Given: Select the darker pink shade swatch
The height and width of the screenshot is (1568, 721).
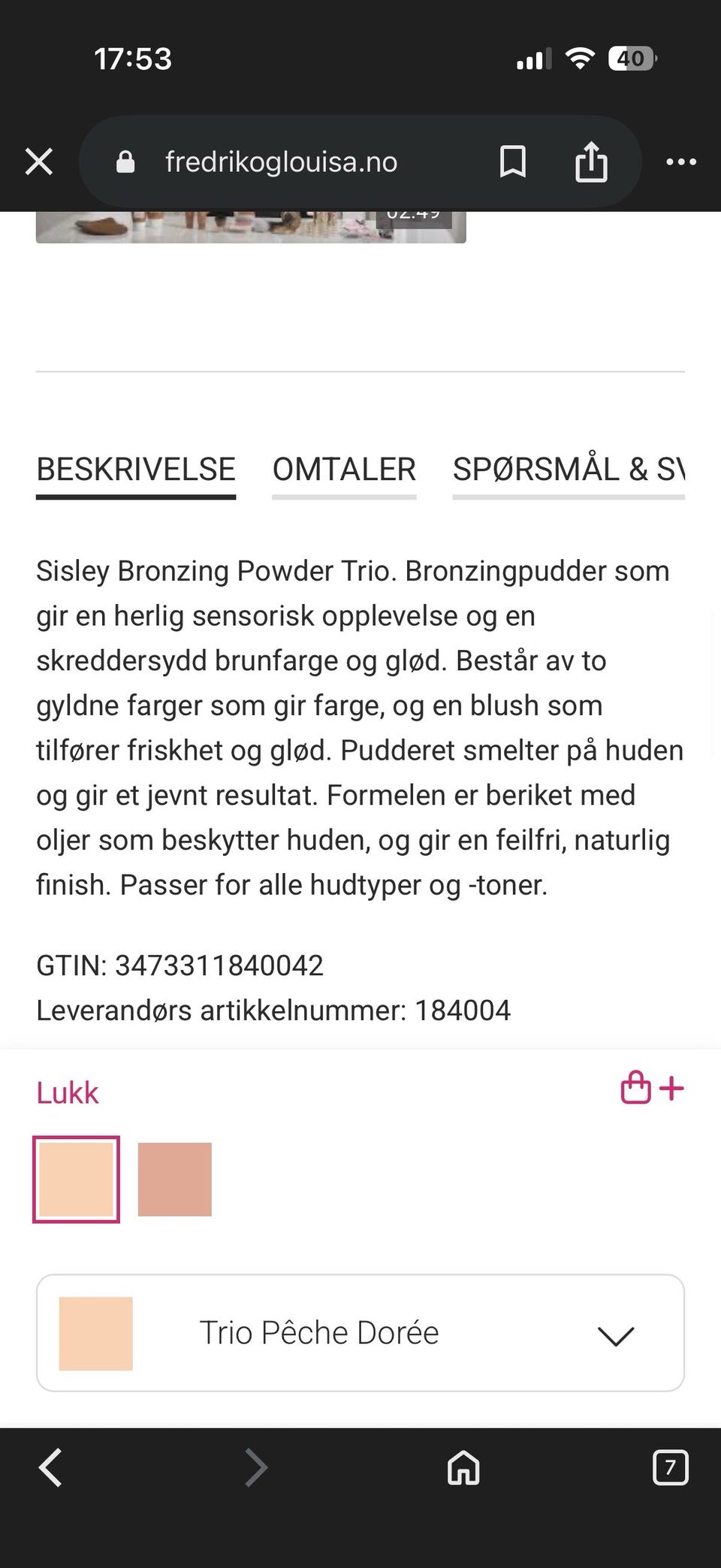Looking at the screenshot, I should tap(174, 1180).
